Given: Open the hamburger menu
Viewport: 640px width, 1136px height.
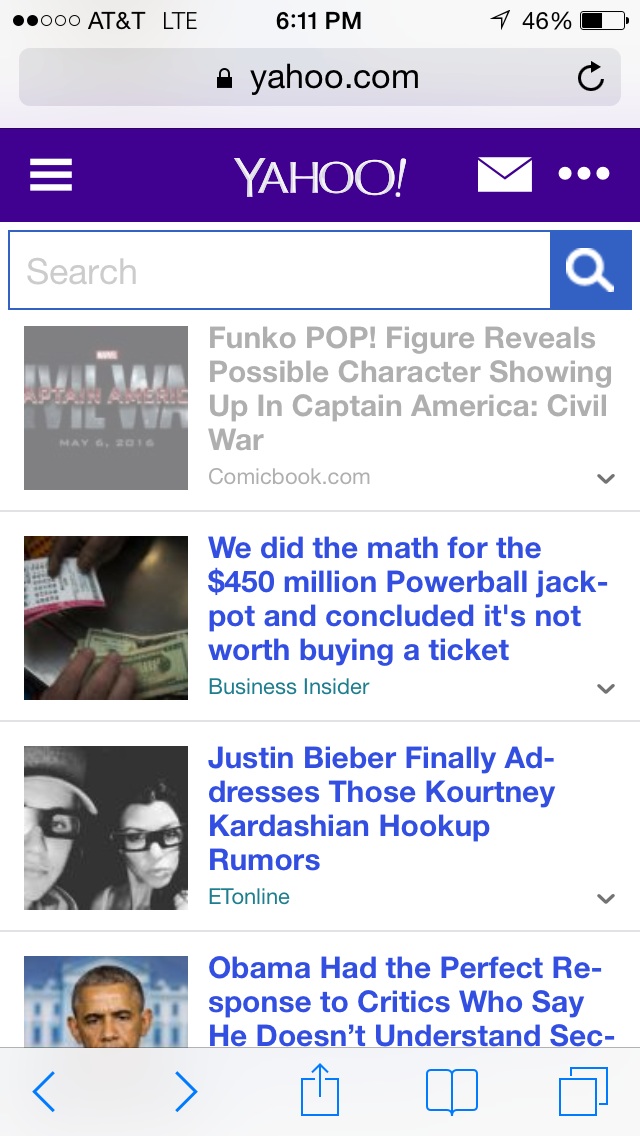Looking at the screenshot, I should [51, 175].
